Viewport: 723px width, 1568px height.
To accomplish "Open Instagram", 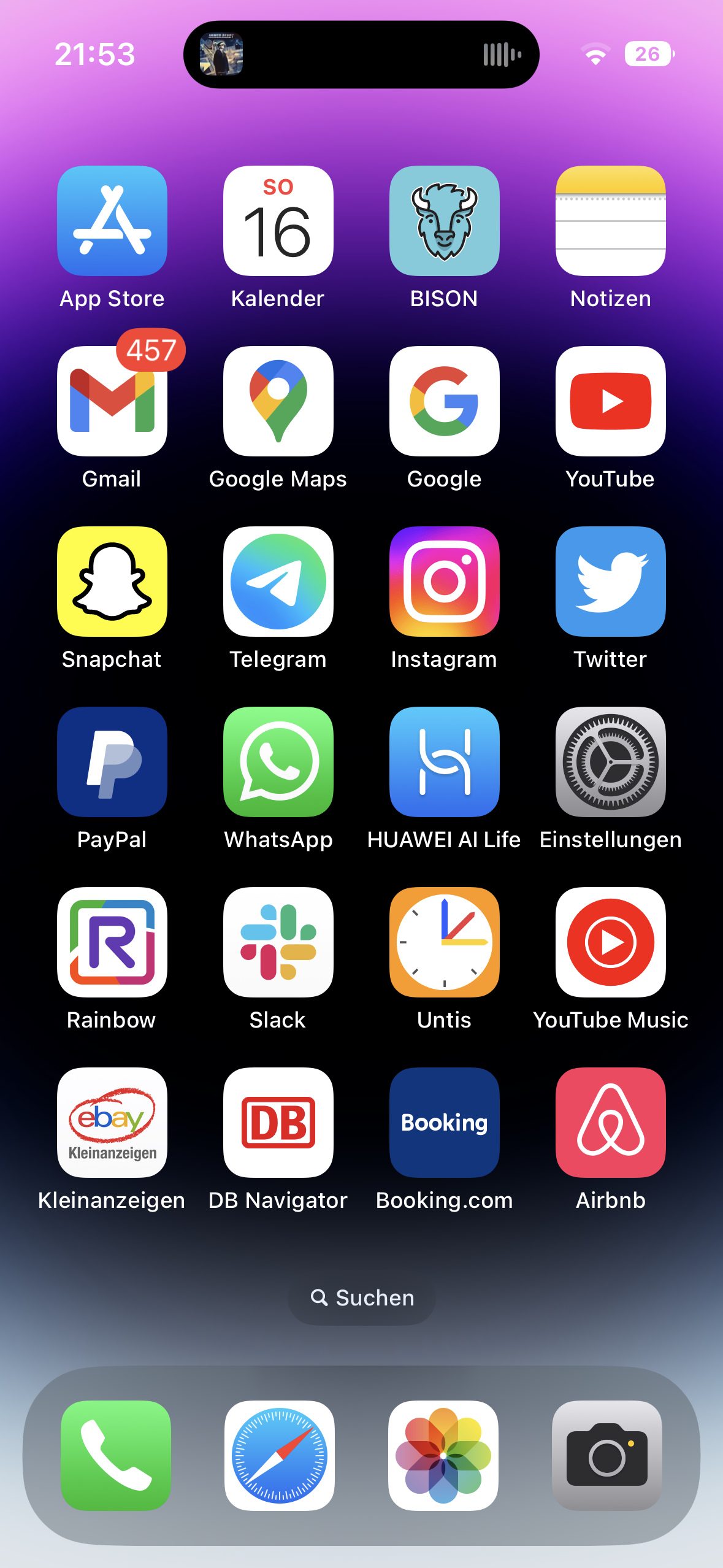I will [x=445, y=582].
